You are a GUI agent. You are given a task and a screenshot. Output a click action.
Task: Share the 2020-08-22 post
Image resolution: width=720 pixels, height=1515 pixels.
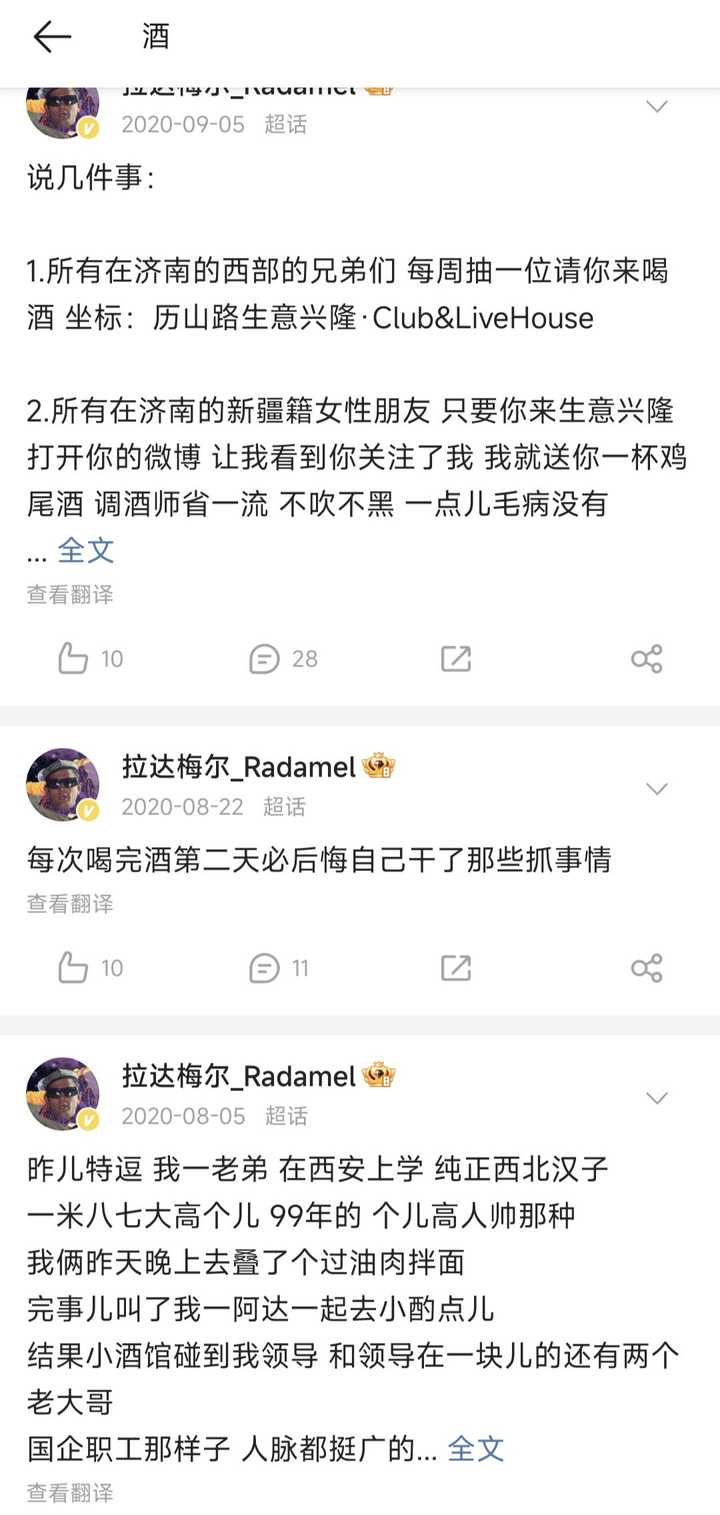pos(647,967)
